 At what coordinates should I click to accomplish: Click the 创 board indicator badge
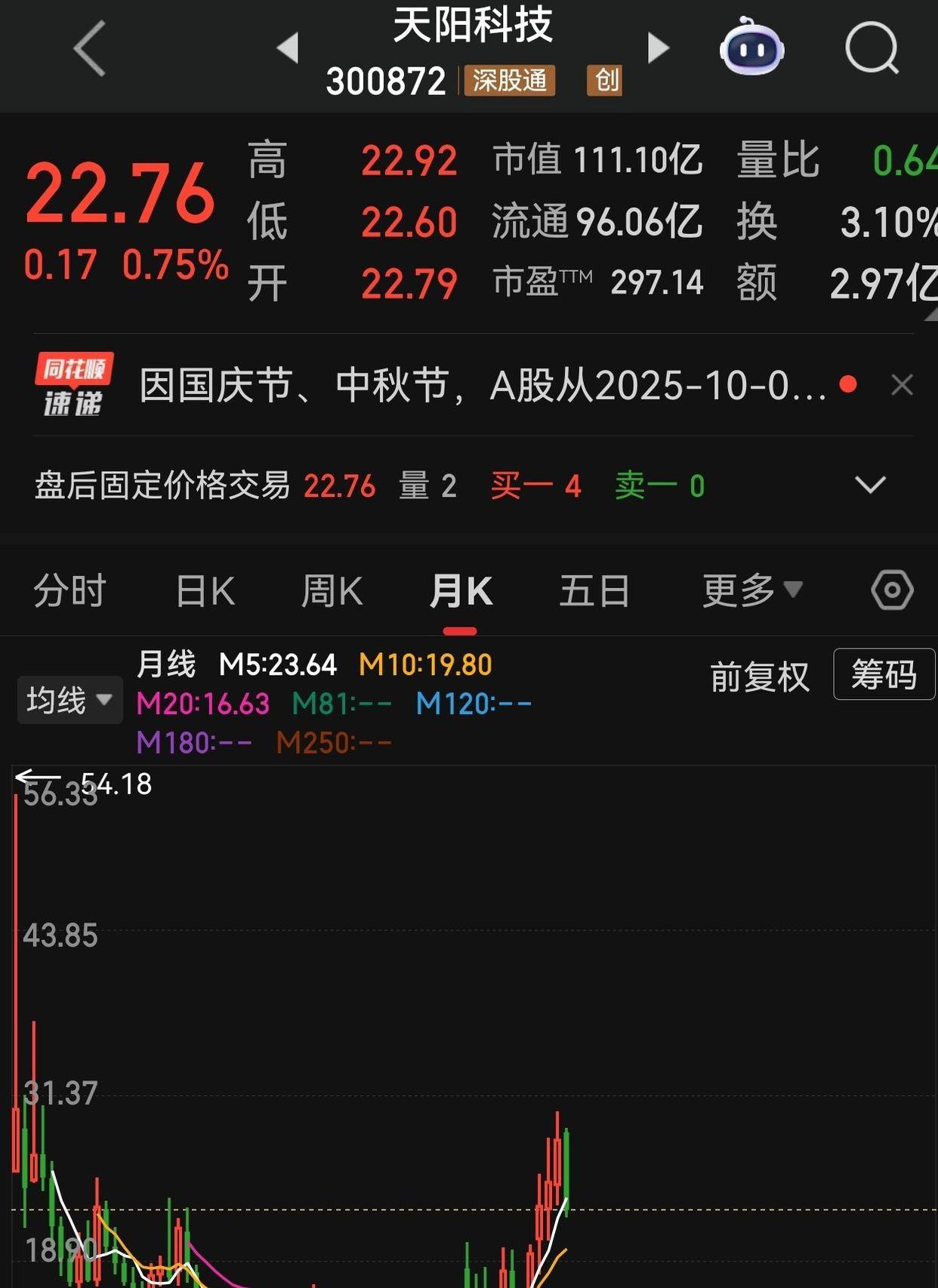click(x=603, y=80)
